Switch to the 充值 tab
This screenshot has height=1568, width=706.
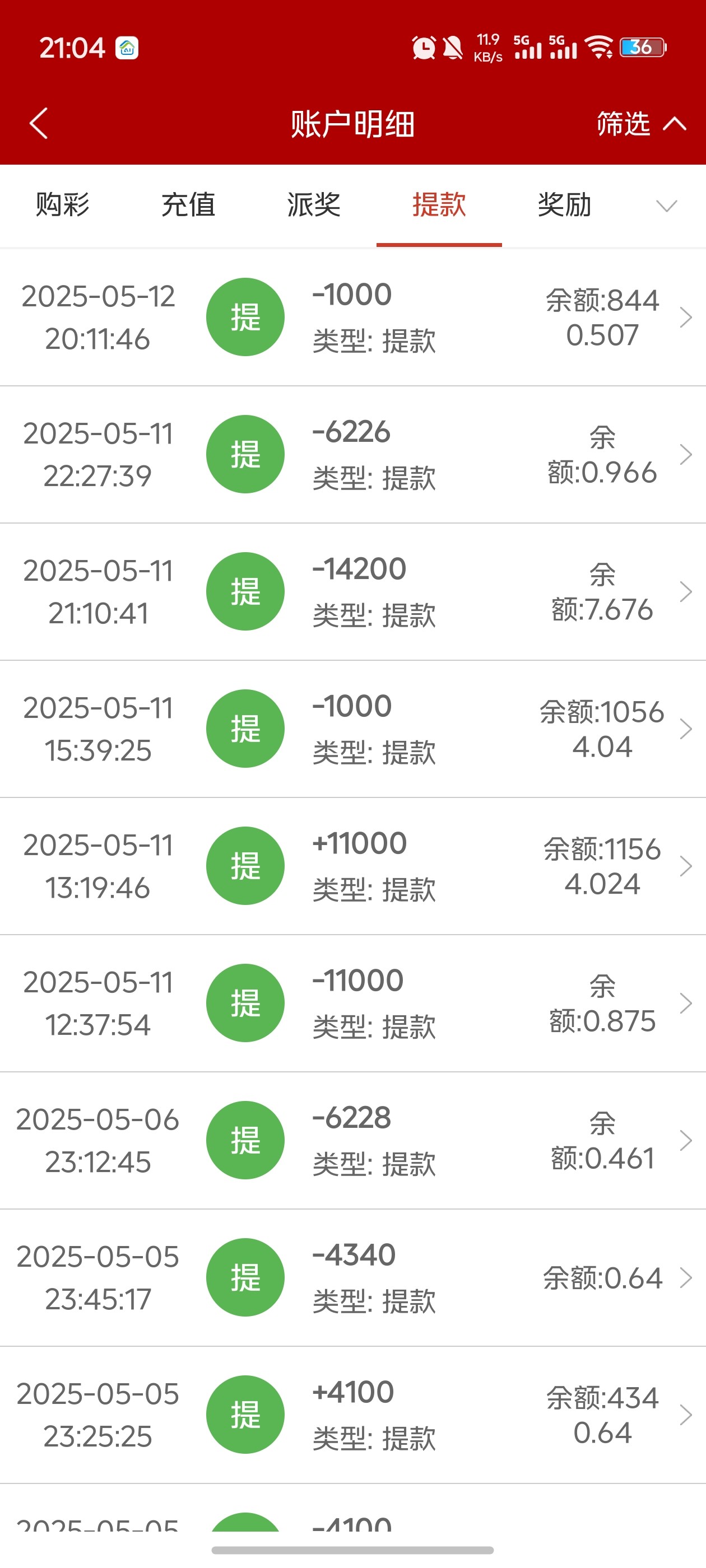point(188,204)
